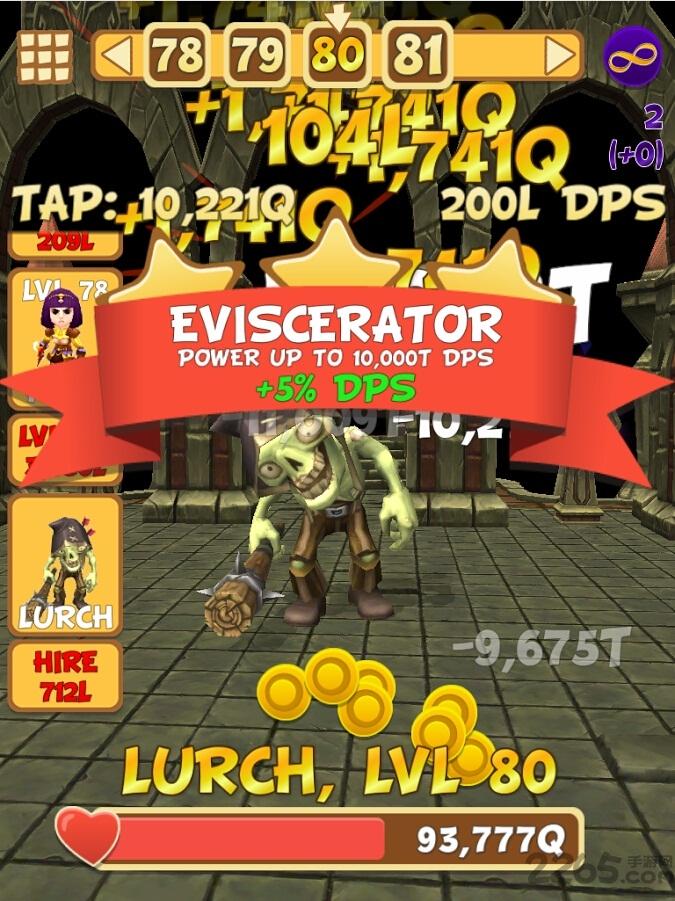Viewport: 675px width, 901px height.
Task: Open the Lurch hero card
Action: click(66, 565)
